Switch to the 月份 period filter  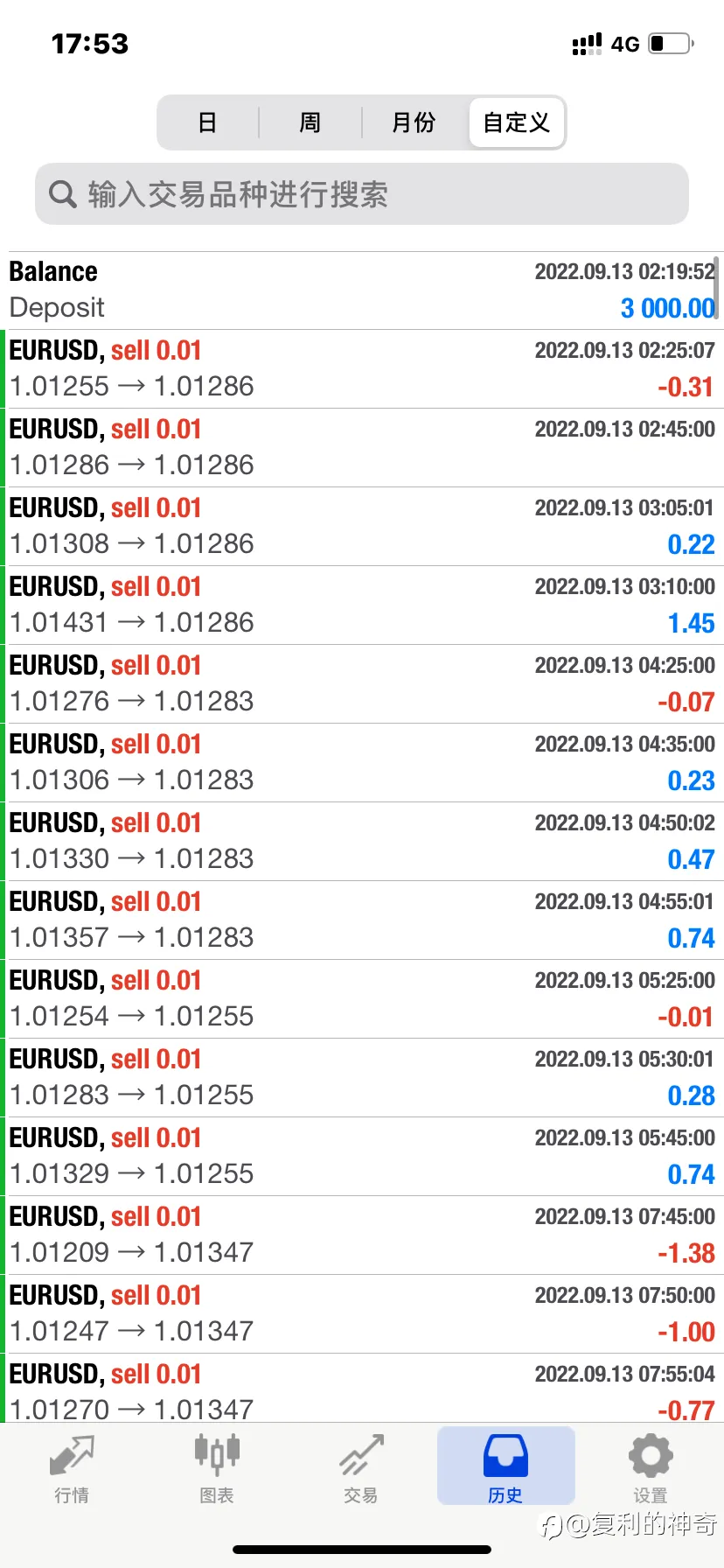(414, 122)
